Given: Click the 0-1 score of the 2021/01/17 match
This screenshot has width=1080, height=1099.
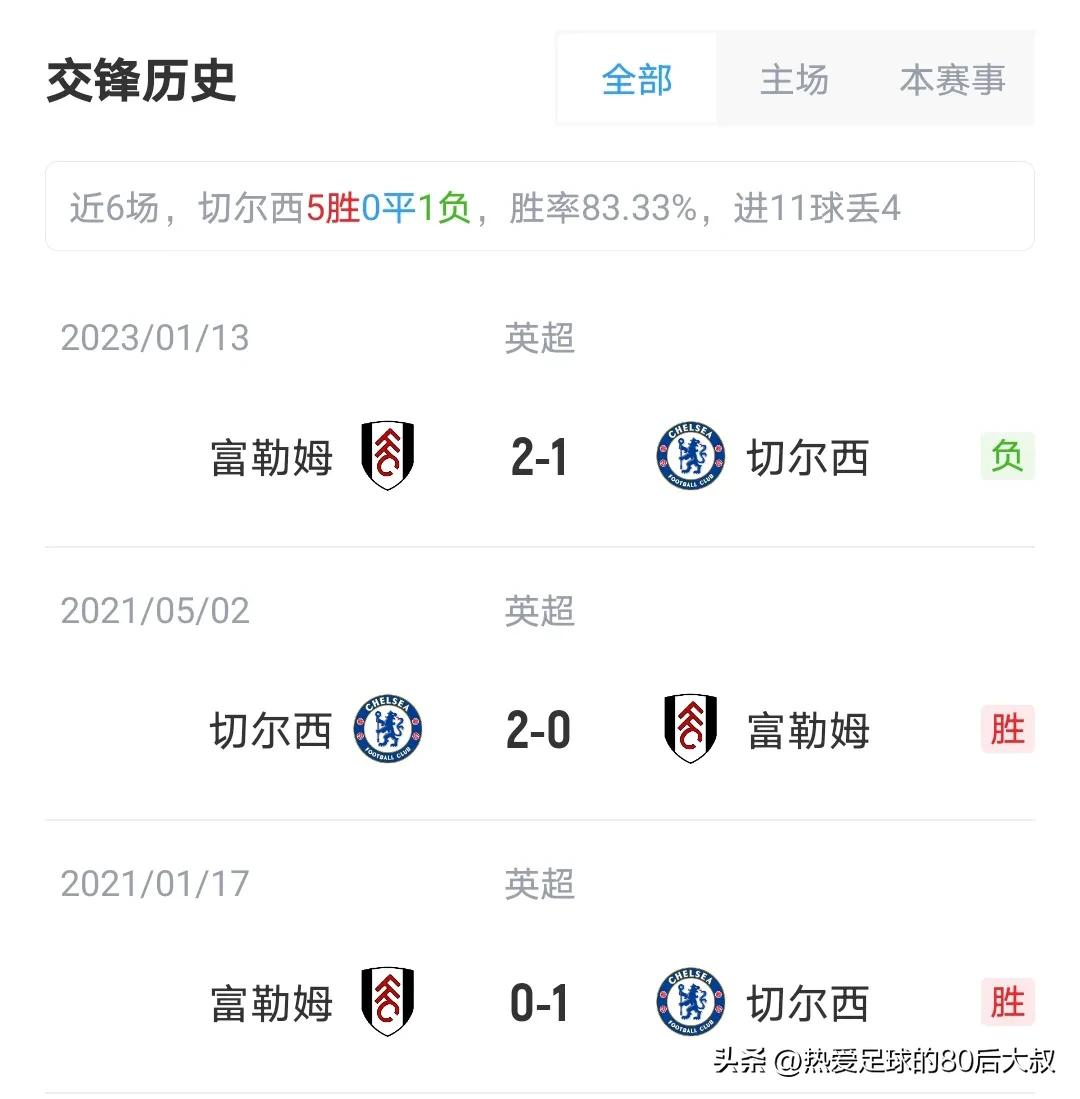Looking at the screenshot, I should [538, 1002].
